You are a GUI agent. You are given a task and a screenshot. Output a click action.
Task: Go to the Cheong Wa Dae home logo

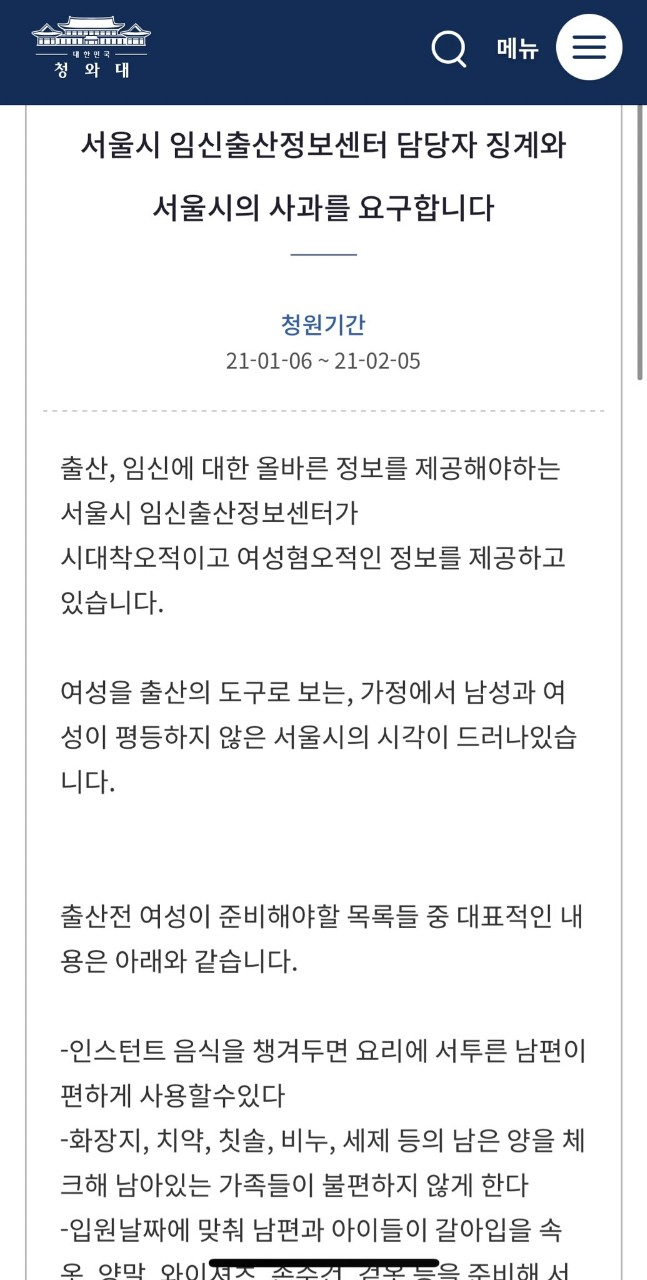pos(91,47)
